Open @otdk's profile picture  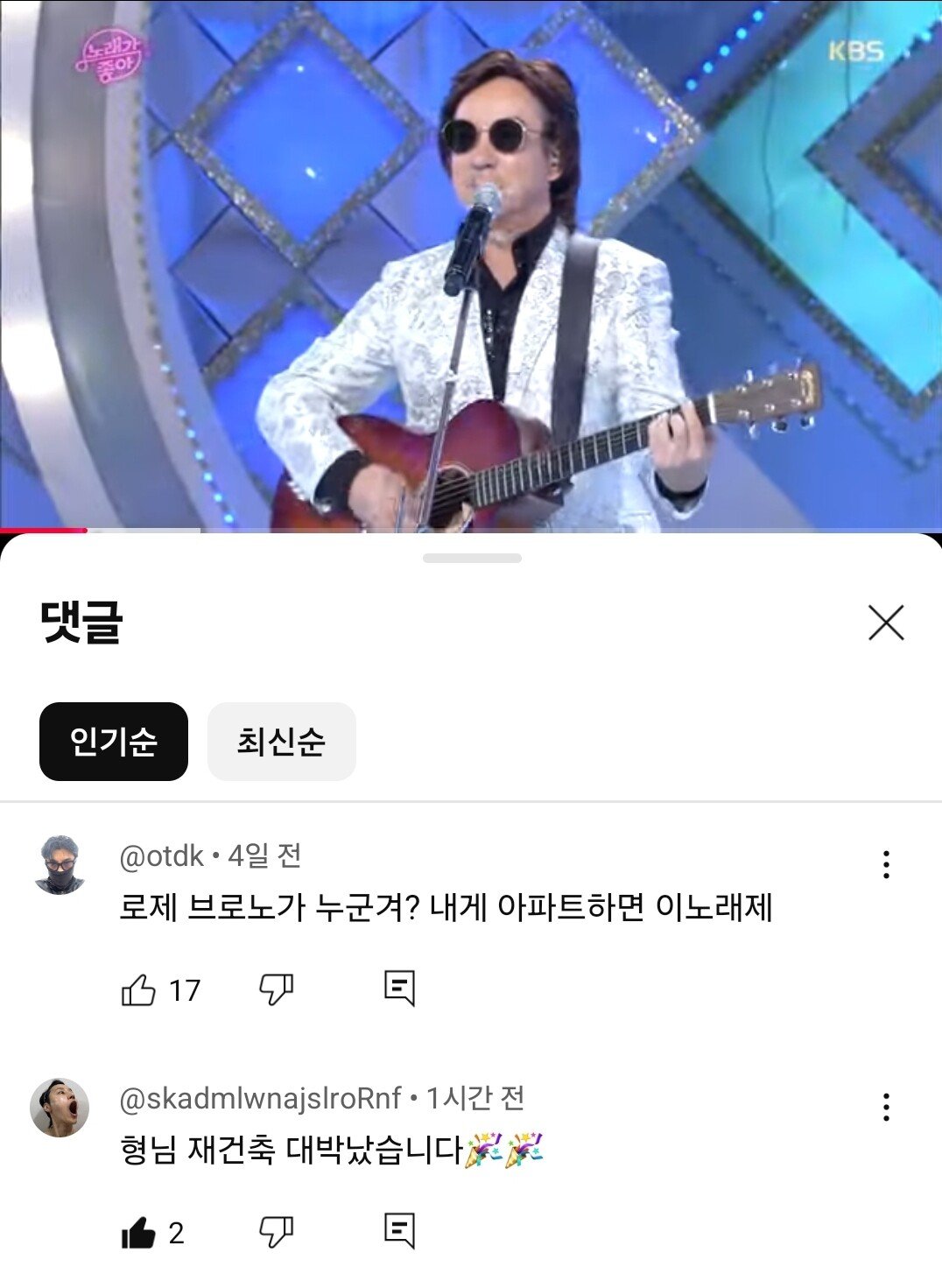tap(60, 865)
